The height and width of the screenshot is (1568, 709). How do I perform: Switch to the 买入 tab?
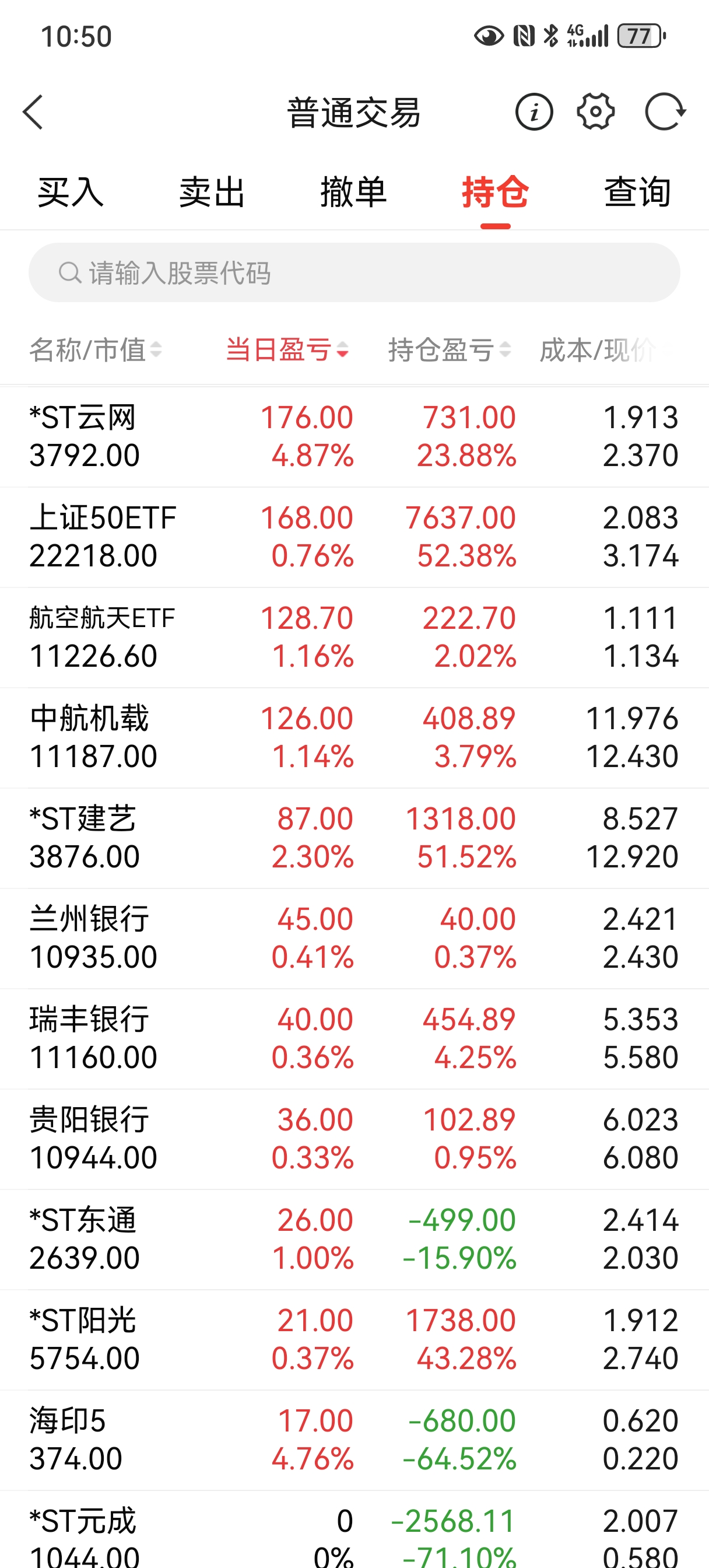[71, 192]
